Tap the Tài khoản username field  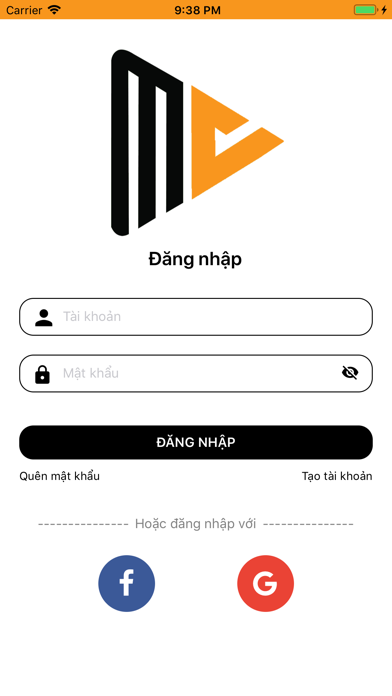pos(196,316)
